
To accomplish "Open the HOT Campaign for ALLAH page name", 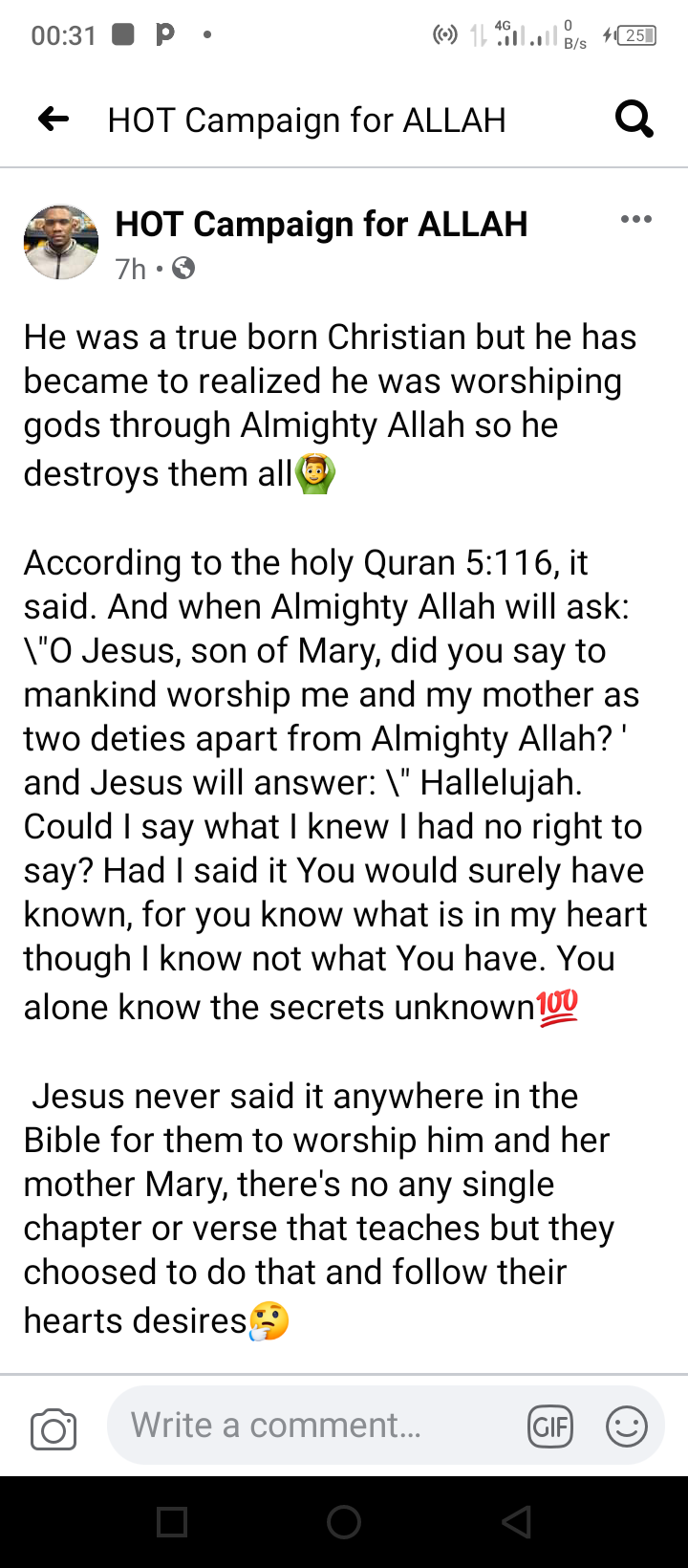I will coord(322,224).
